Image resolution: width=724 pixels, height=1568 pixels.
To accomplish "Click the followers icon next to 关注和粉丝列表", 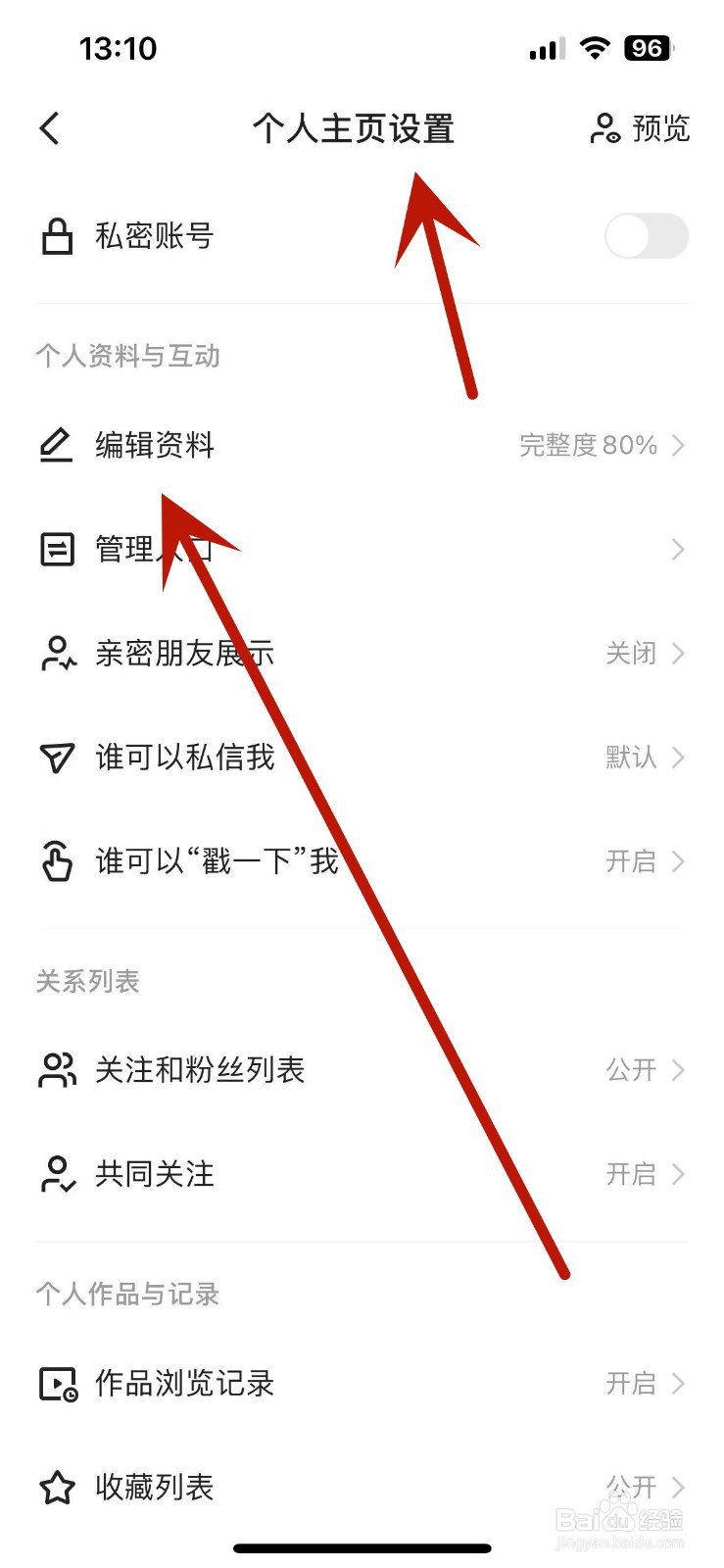I will [57, 1070].
